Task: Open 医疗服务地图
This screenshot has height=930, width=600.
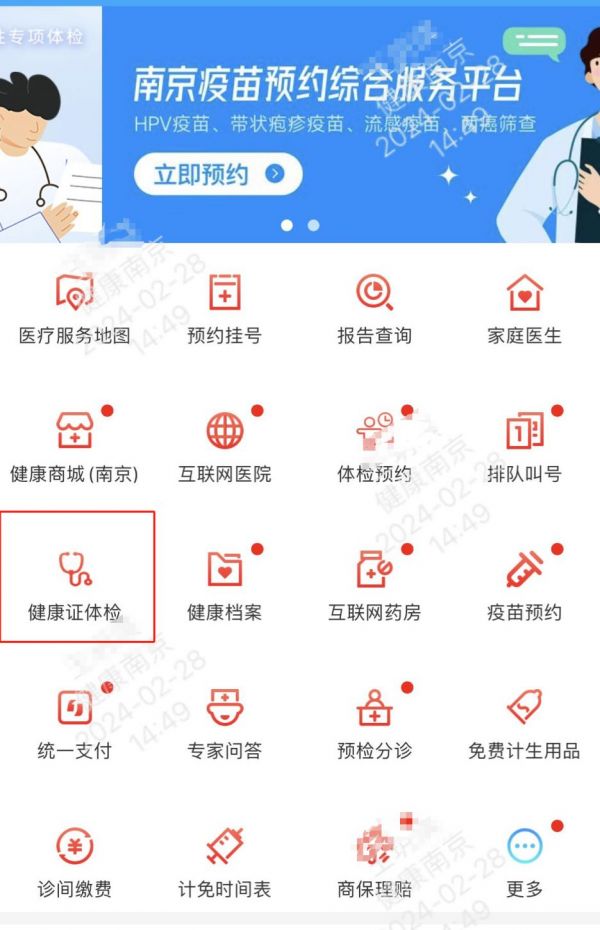Action: coord(75,308)
